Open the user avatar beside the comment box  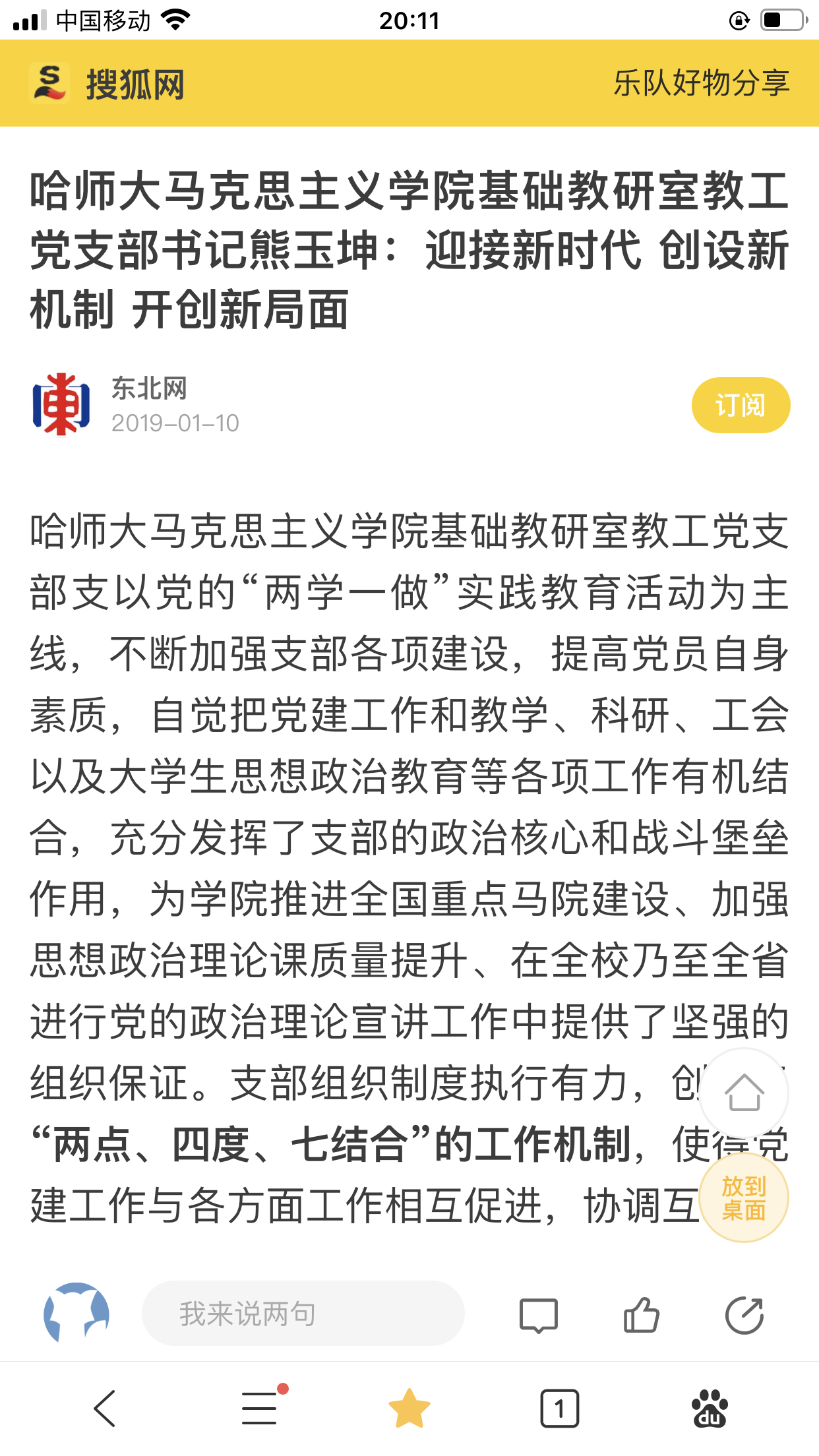76,1312
